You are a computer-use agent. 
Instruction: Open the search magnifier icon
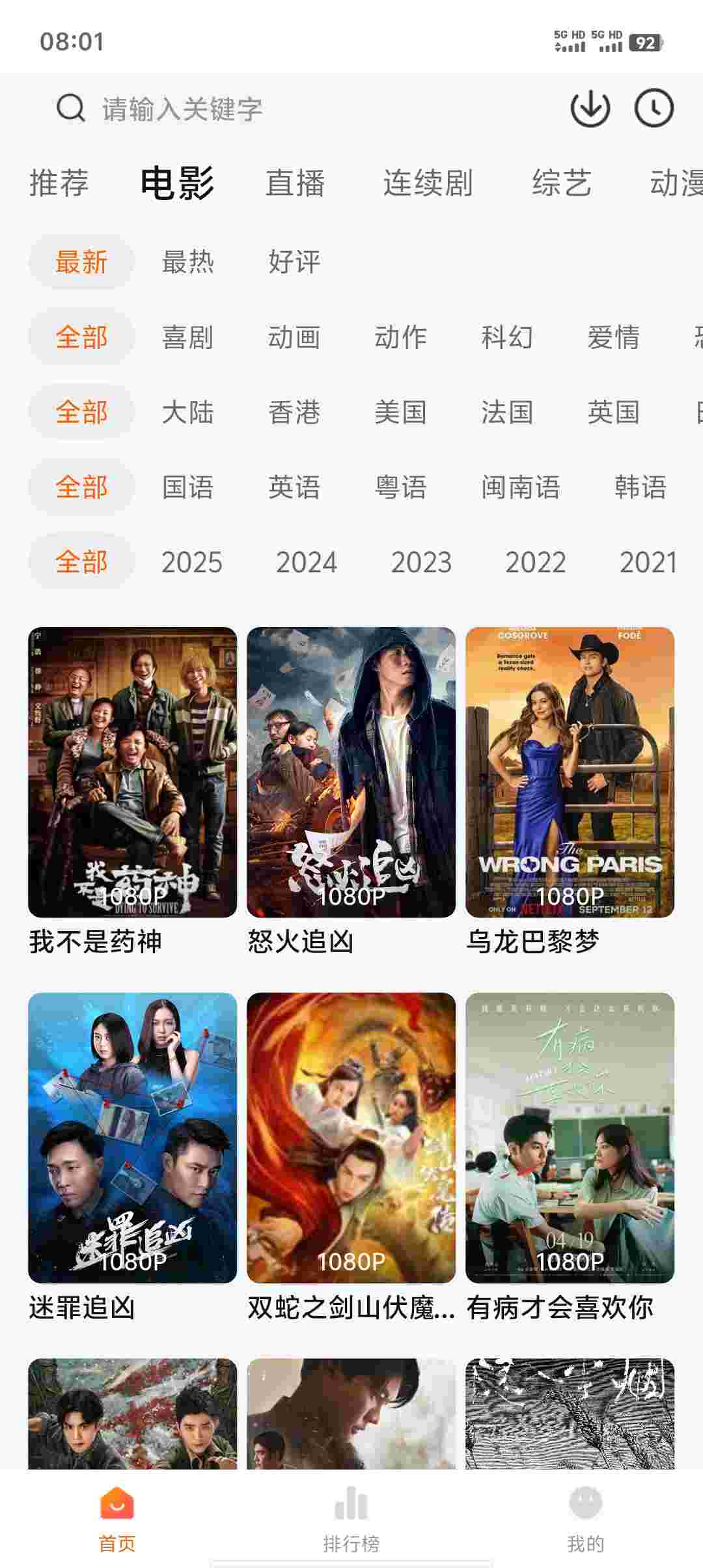point(71,109)
